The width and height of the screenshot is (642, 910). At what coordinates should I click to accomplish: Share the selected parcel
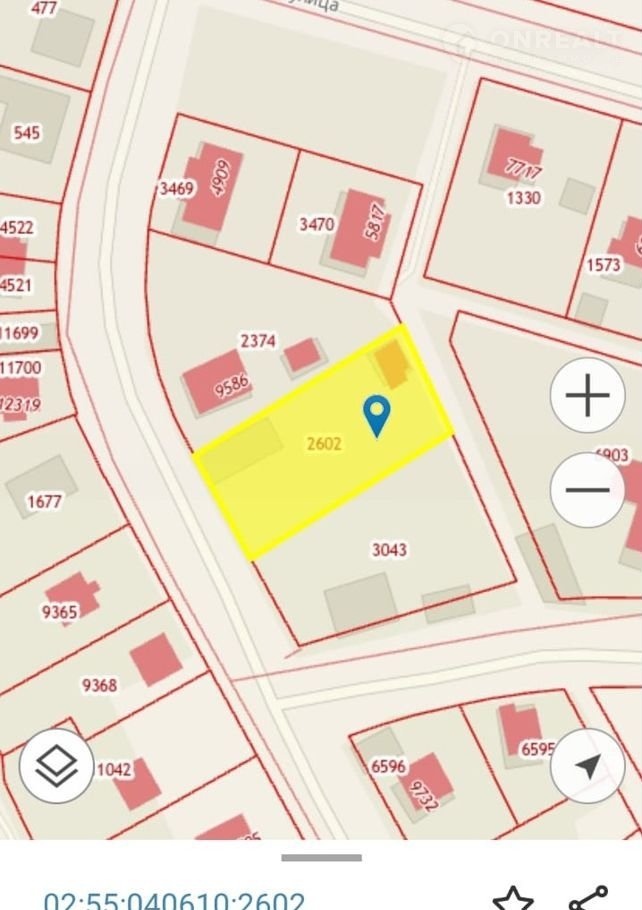(588, 899)
